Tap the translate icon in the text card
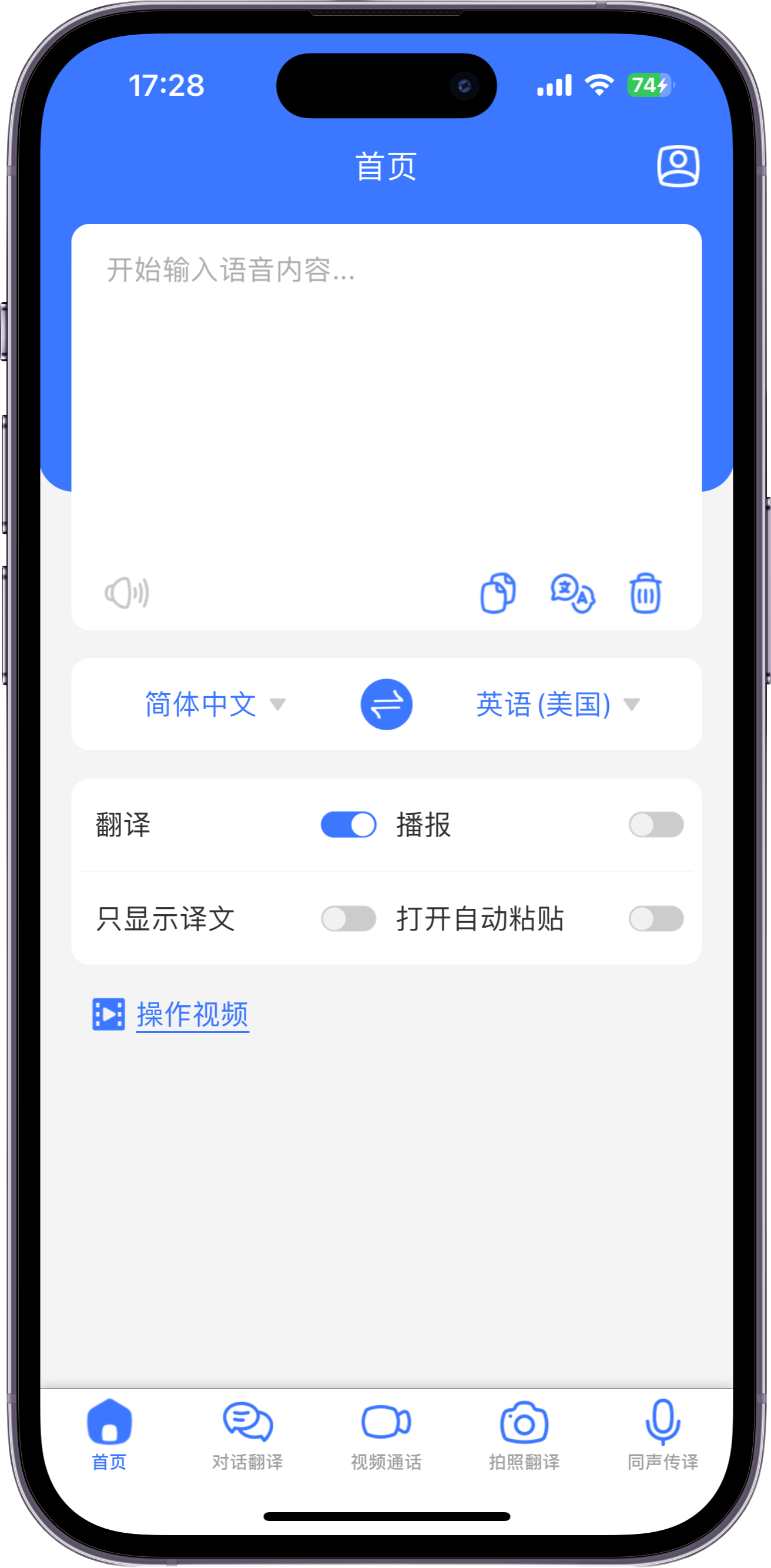This screenshot has height=1568, width=771. click(572, 593)
